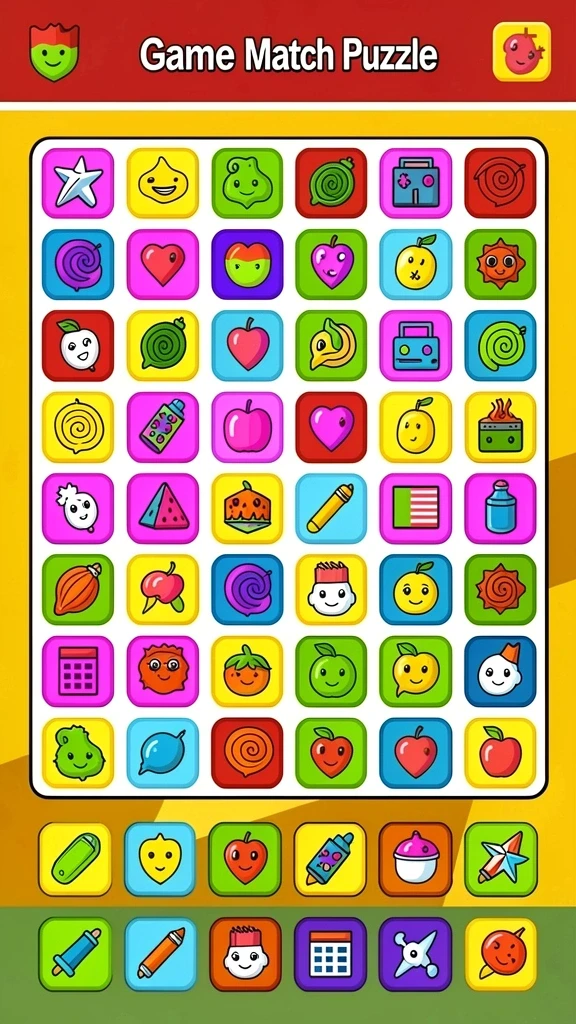Tap the watermelon slice tile
The height and width of the screenshot is (1024, 576).
click(163, 508)
